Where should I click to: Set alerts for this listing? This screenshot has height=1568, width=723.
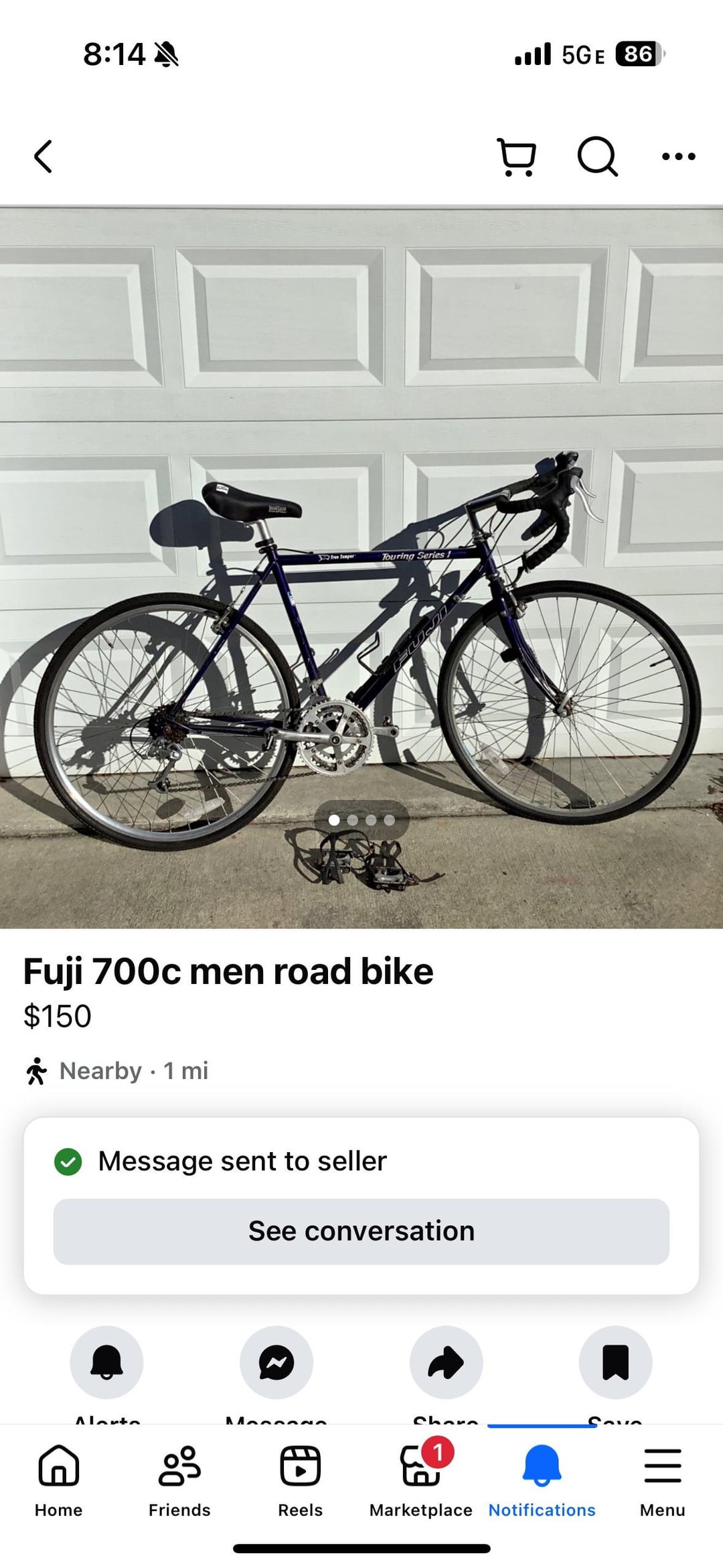[106, 1362]
